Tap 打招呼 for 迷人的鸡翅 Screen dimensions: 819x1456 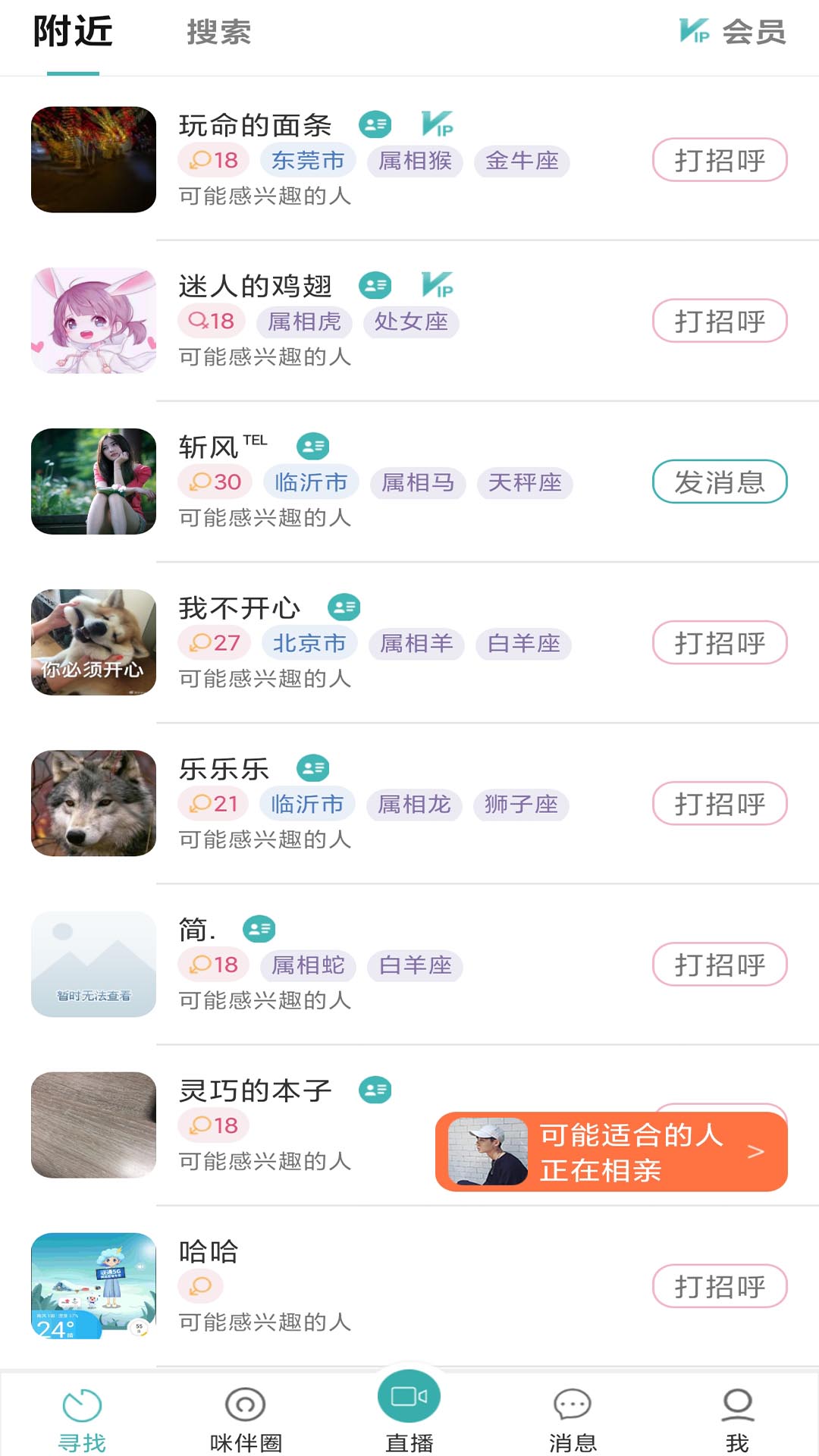coord(719,321)
